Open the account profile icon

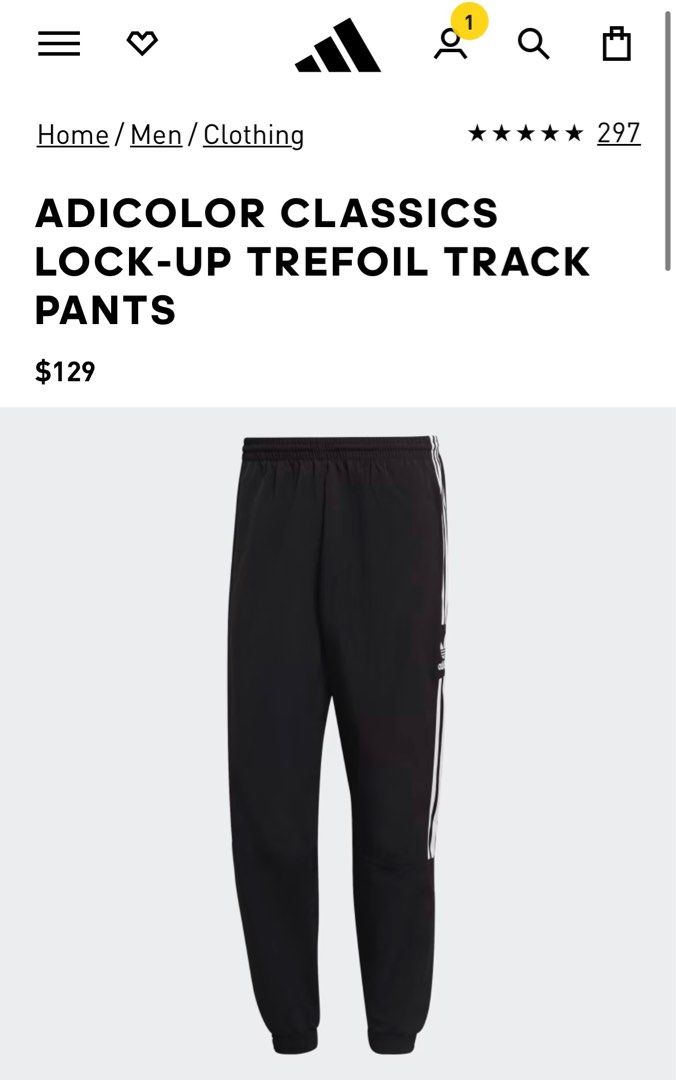tap(451, 44)
